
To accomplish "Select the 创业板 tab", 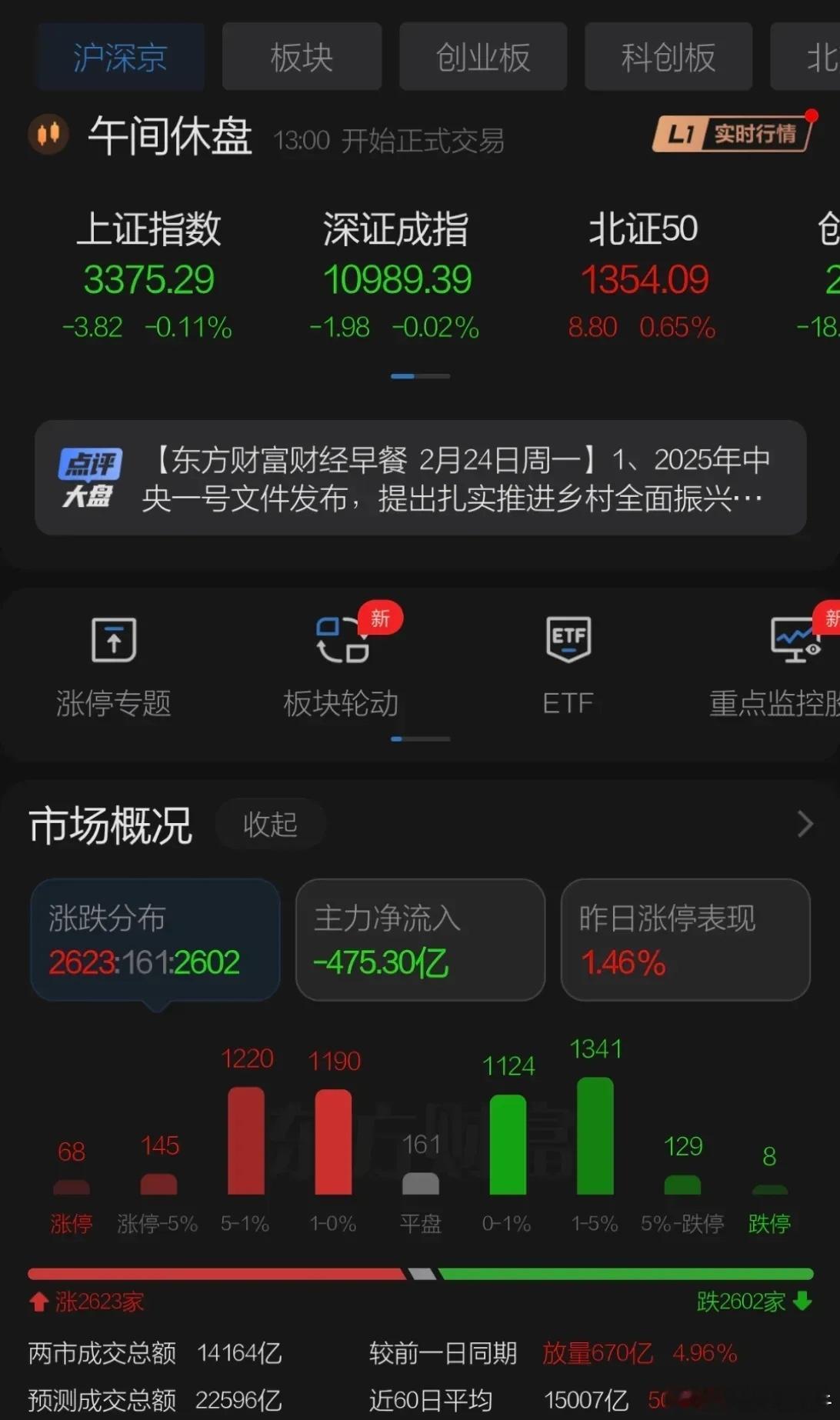I will [x=483, y=57].
